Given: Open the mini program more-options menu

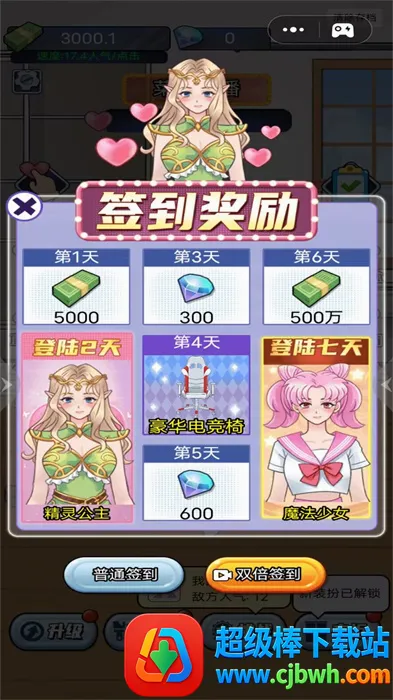Looking at the screenshot, I should [x=293, y=30].
